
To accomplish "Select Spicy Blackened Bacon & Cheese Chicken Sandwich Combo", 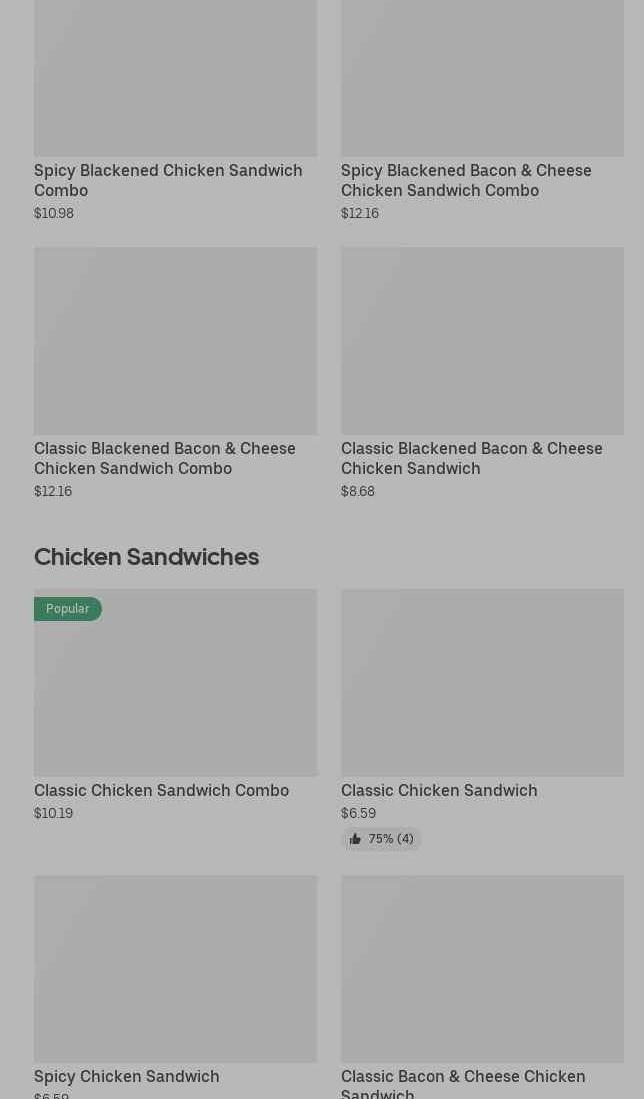I will pyautogui.click(x=482, y=111).
